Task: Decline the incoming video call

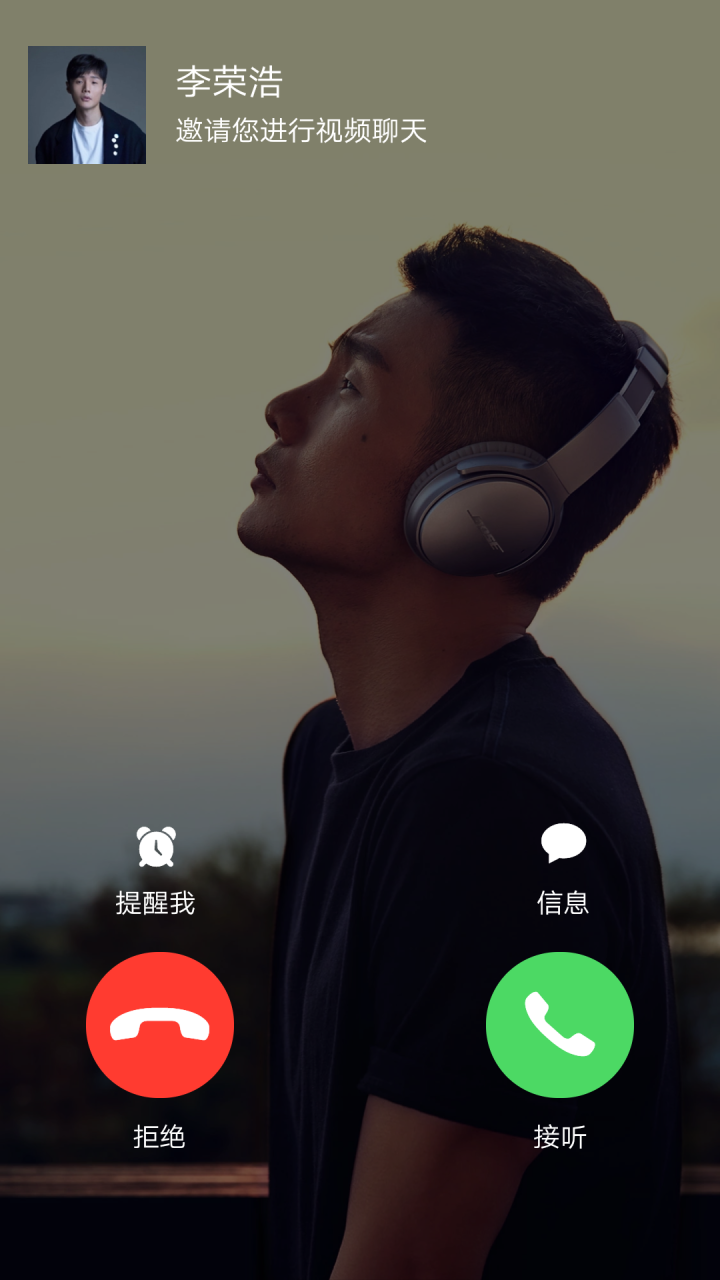Action: click(160, 1025)
